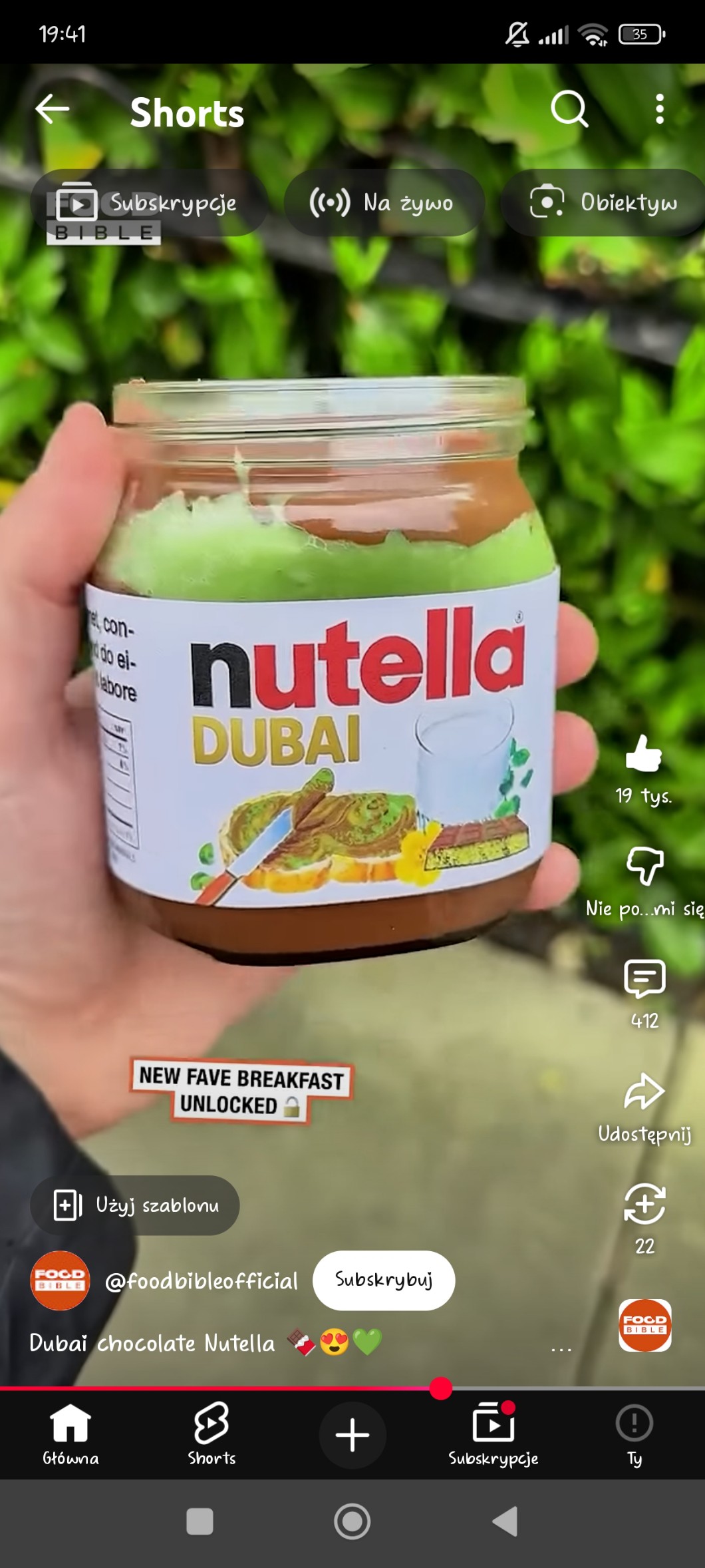The width and height of the screenshot is (705, 1568).
Task: Like this Dubai Nutella short
Action: click(x=644, y=754)
